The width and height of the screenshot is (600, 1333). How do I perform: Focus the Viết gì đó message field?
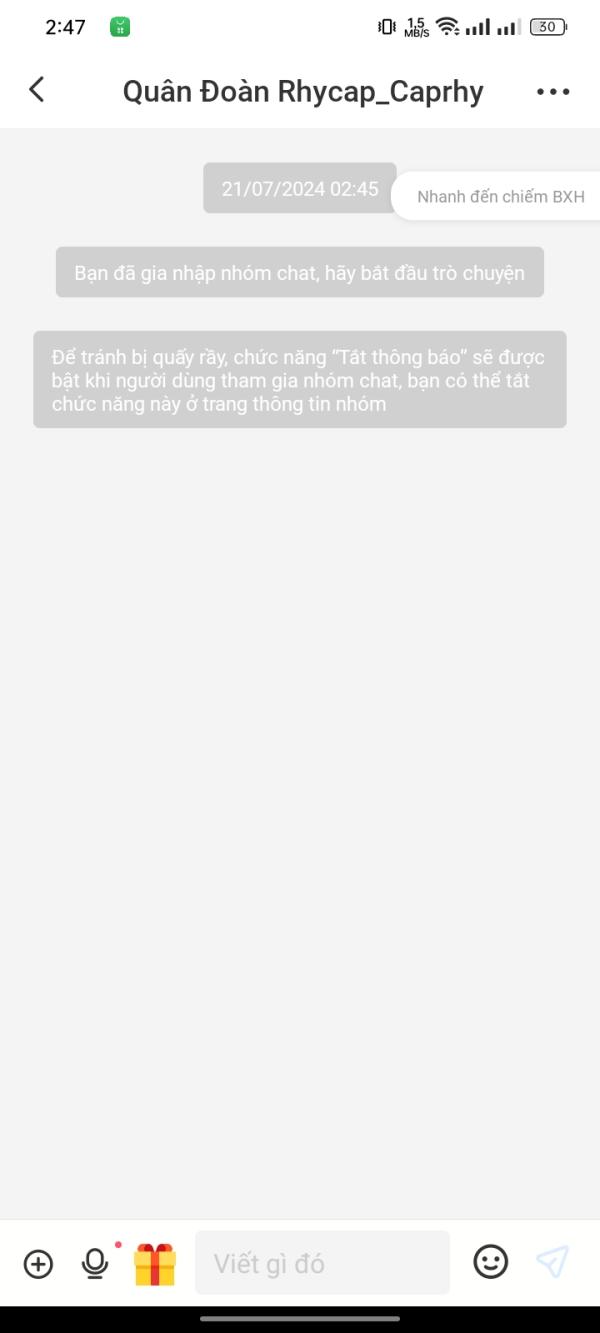322,1263
